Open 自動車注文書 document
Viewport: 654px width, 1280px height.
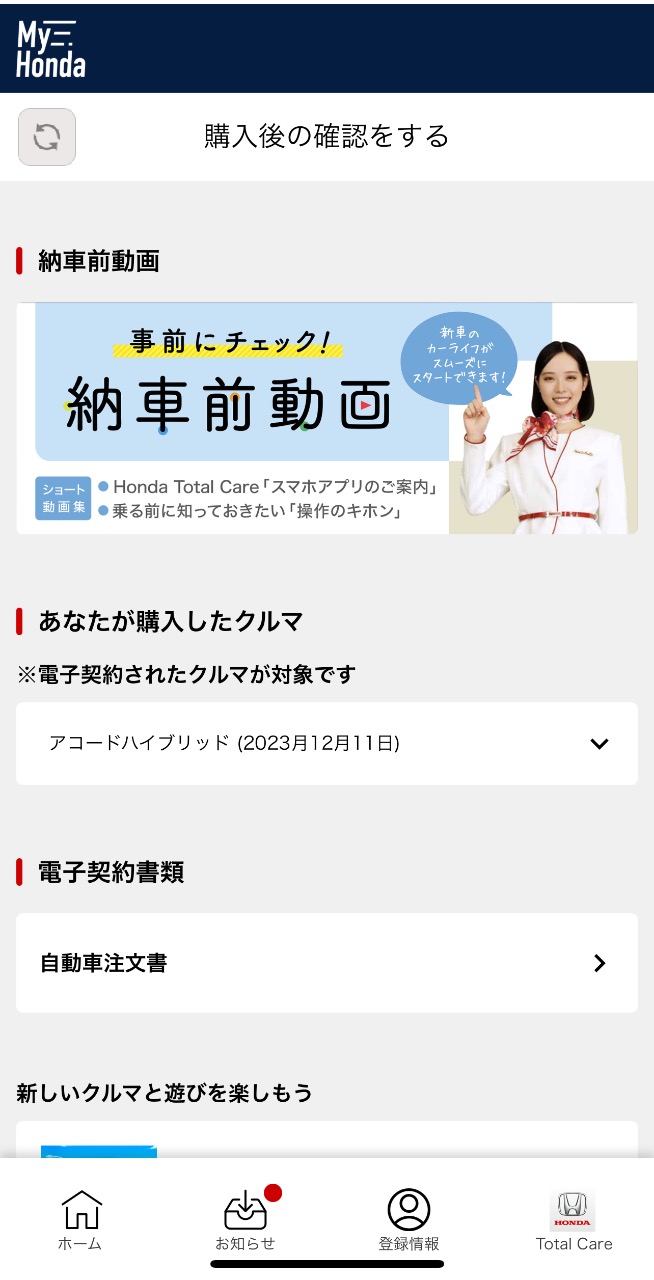[x=327, y=963]
